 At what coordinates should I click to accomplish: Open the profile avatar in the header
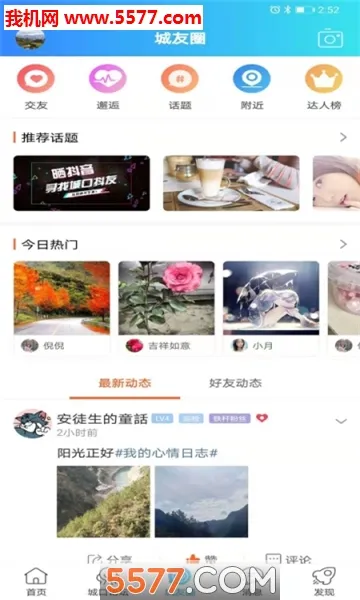(x=30, y=39)
